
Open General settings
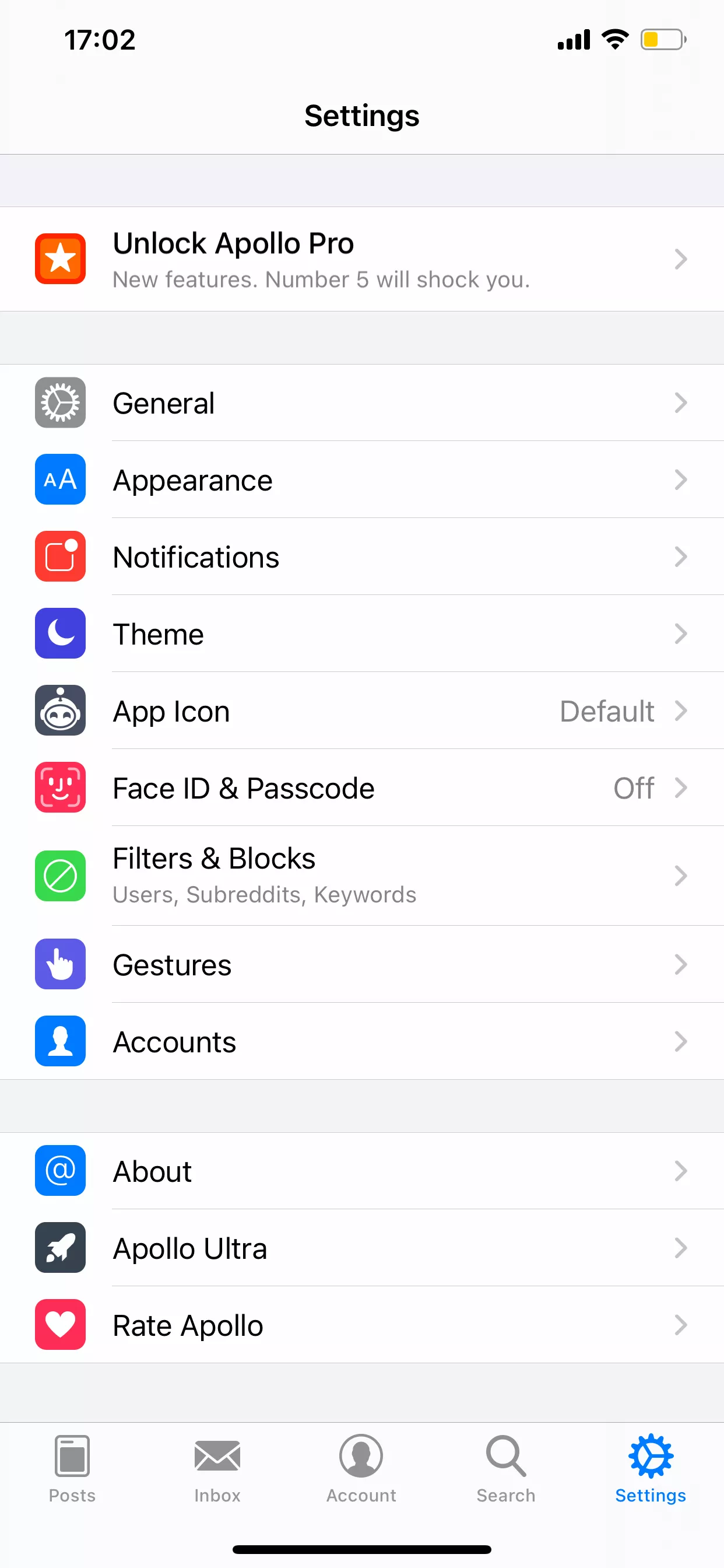pyautogui.click(x=362, y=403)
